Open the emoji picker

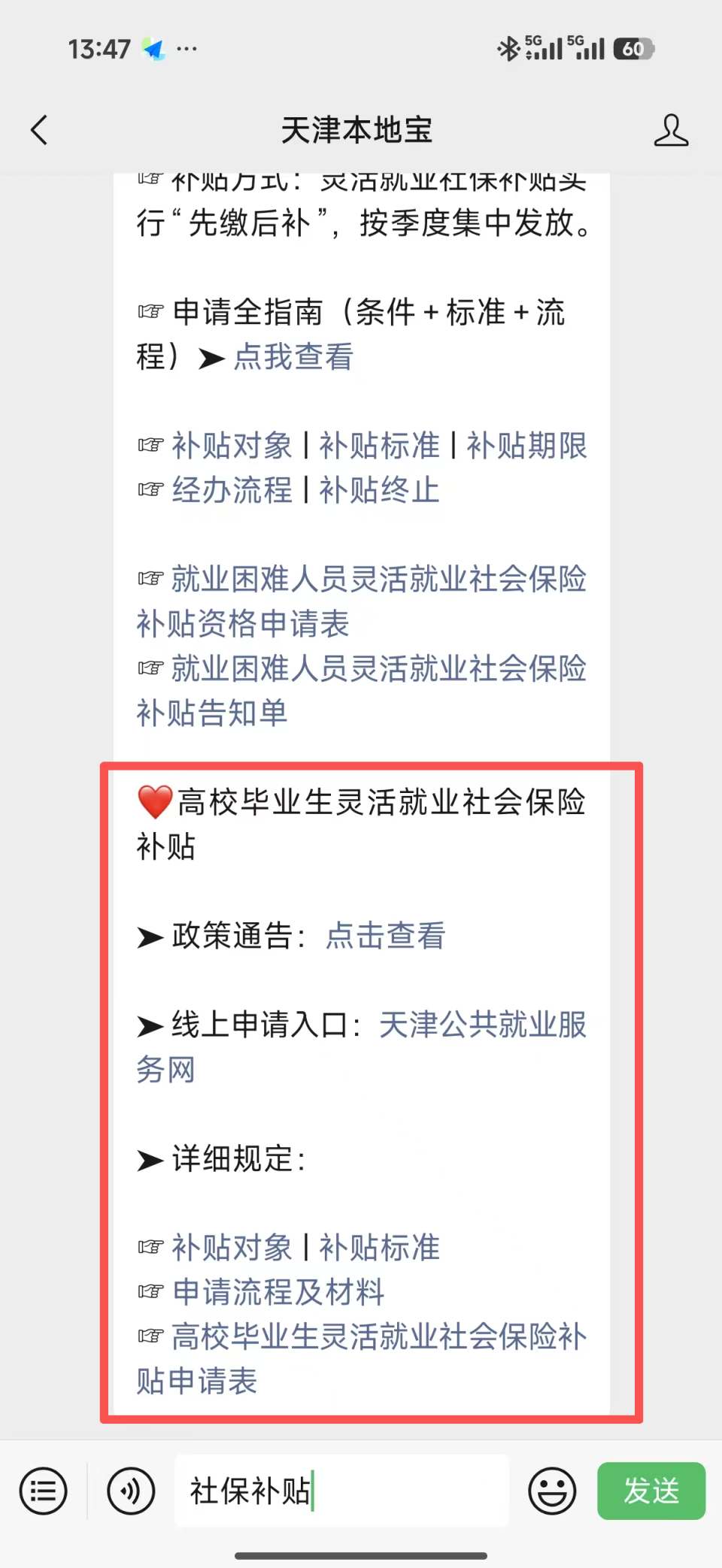click(x=552, y=1491)
